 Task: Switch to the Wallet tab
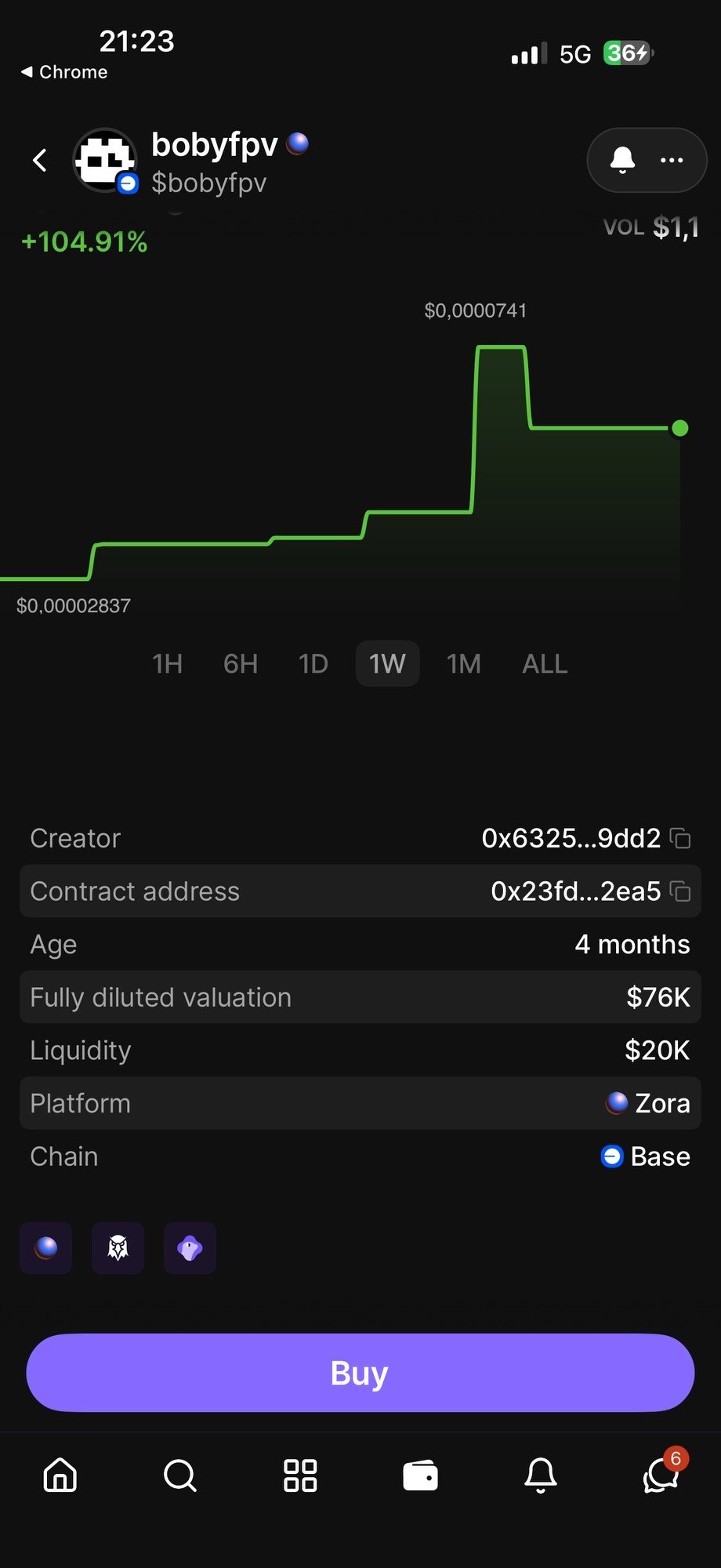[x=420, y=1475]
